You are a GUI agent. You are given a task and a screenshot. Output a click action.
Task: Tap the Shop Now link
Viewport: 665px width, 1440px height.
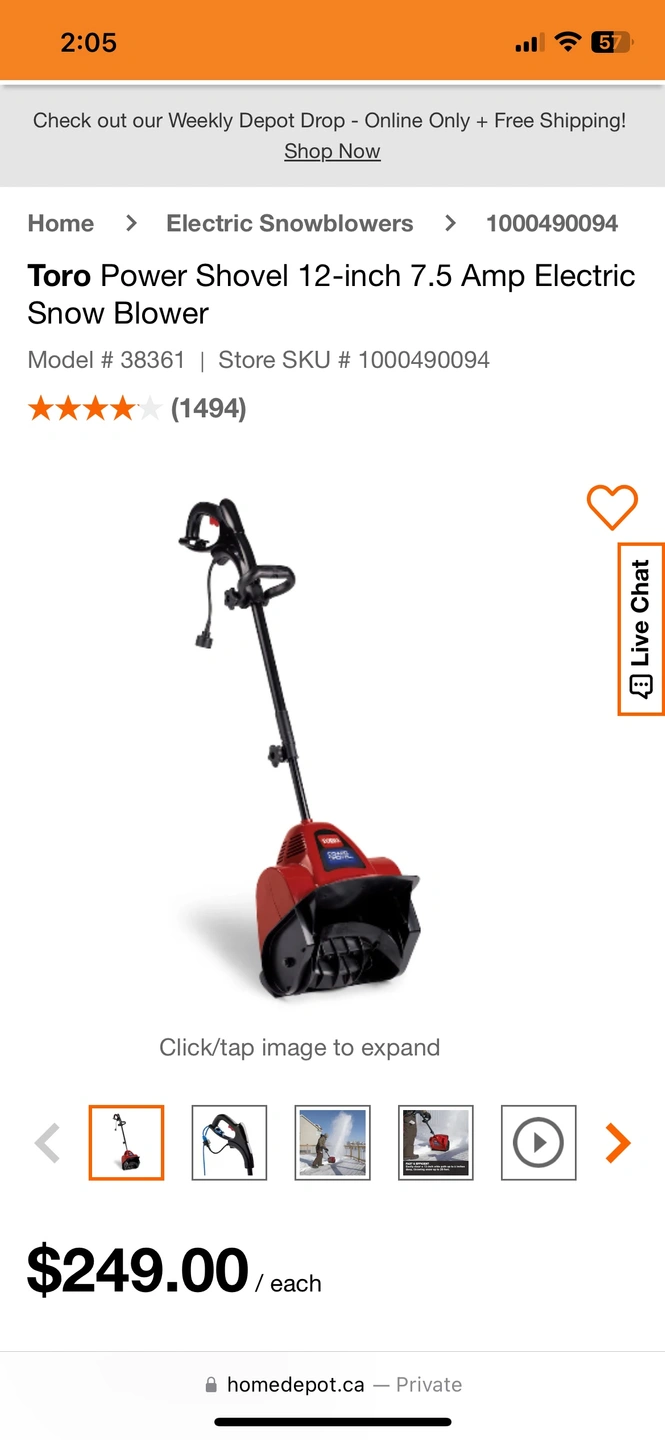point(332,151)
